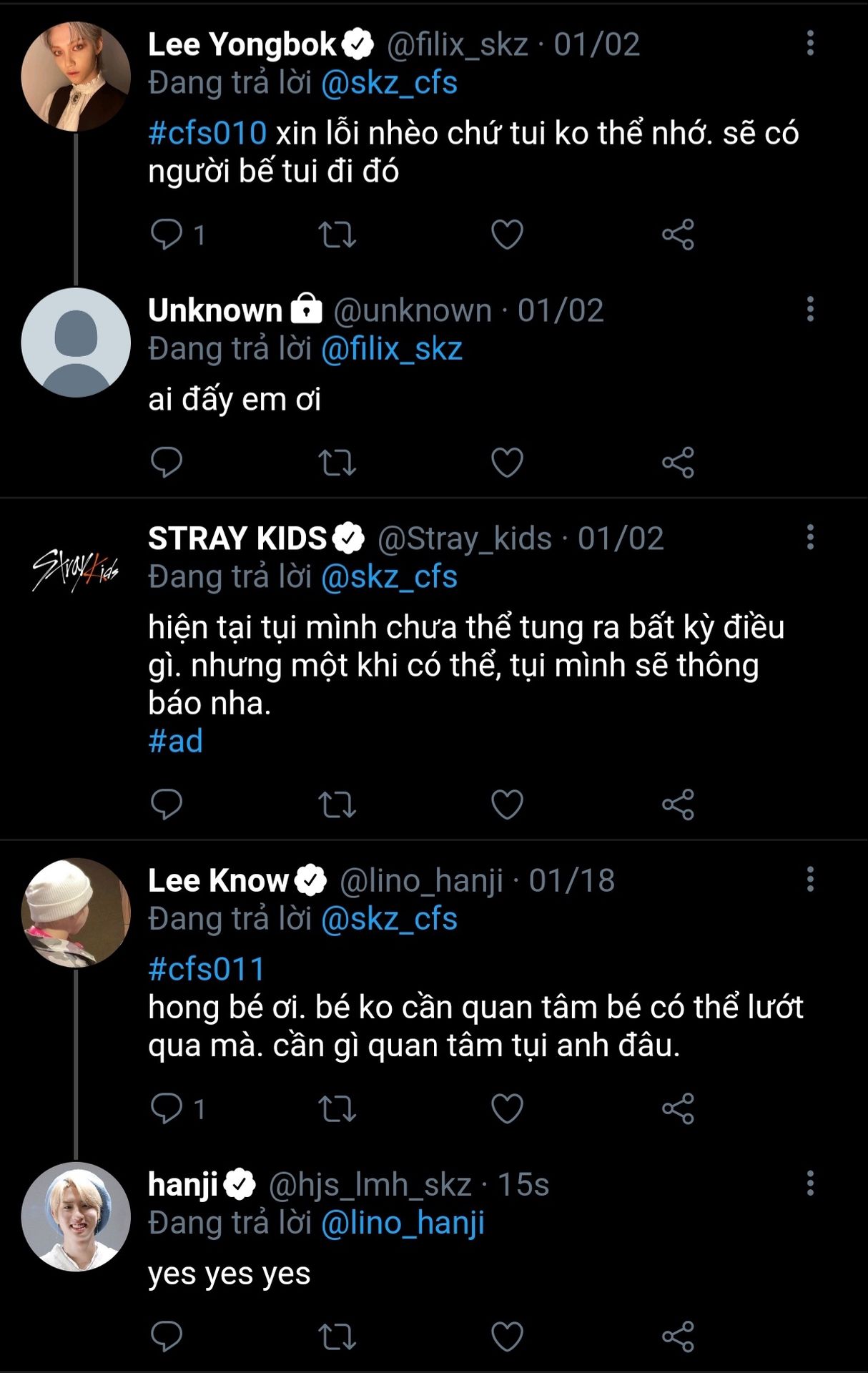
Task: Reply to Lee Know's #cfs011 tweet
Action: (167, 1108)
